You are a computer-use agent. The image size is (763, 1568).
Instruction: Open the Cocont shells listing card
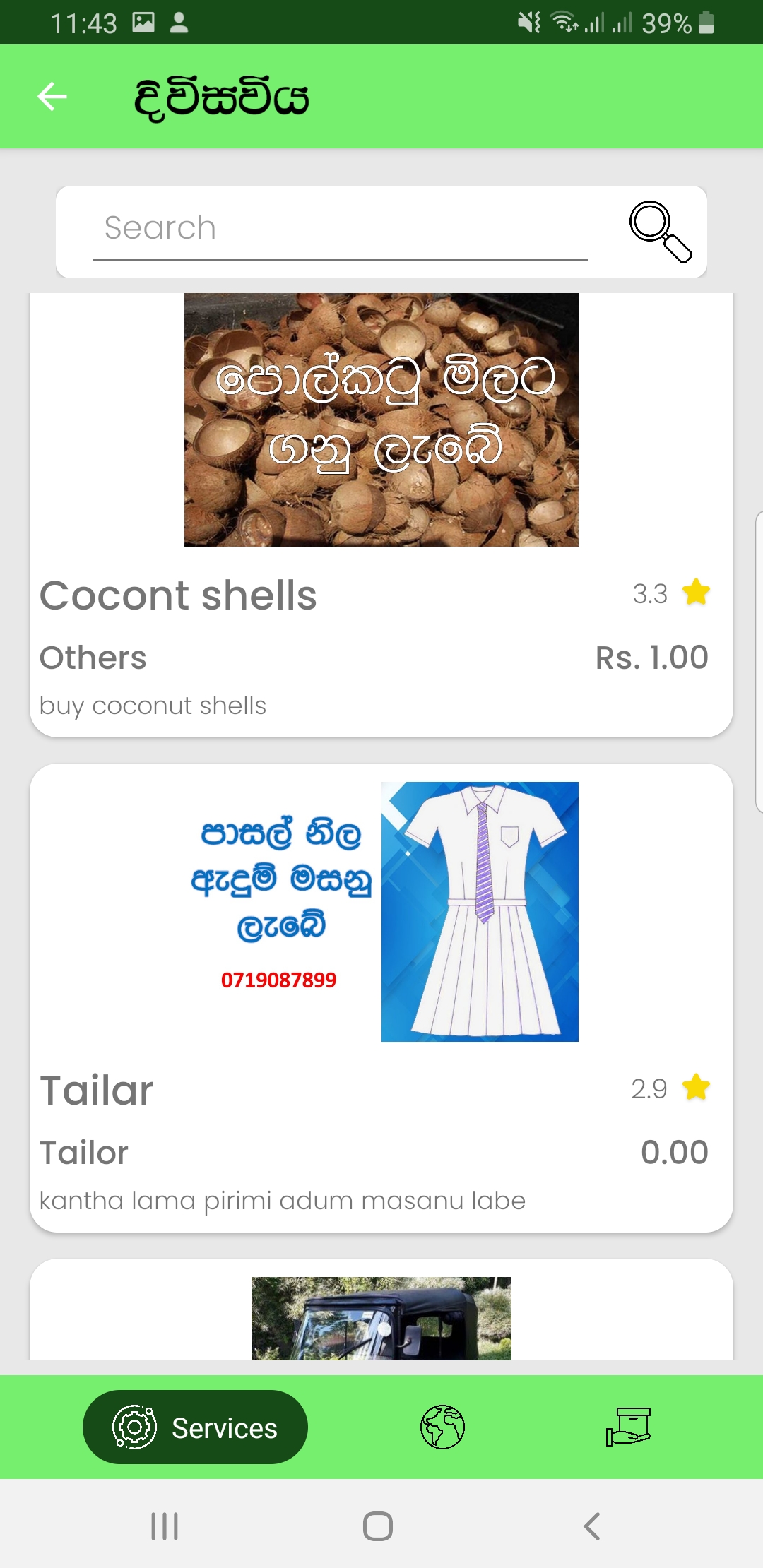point(381,515)
